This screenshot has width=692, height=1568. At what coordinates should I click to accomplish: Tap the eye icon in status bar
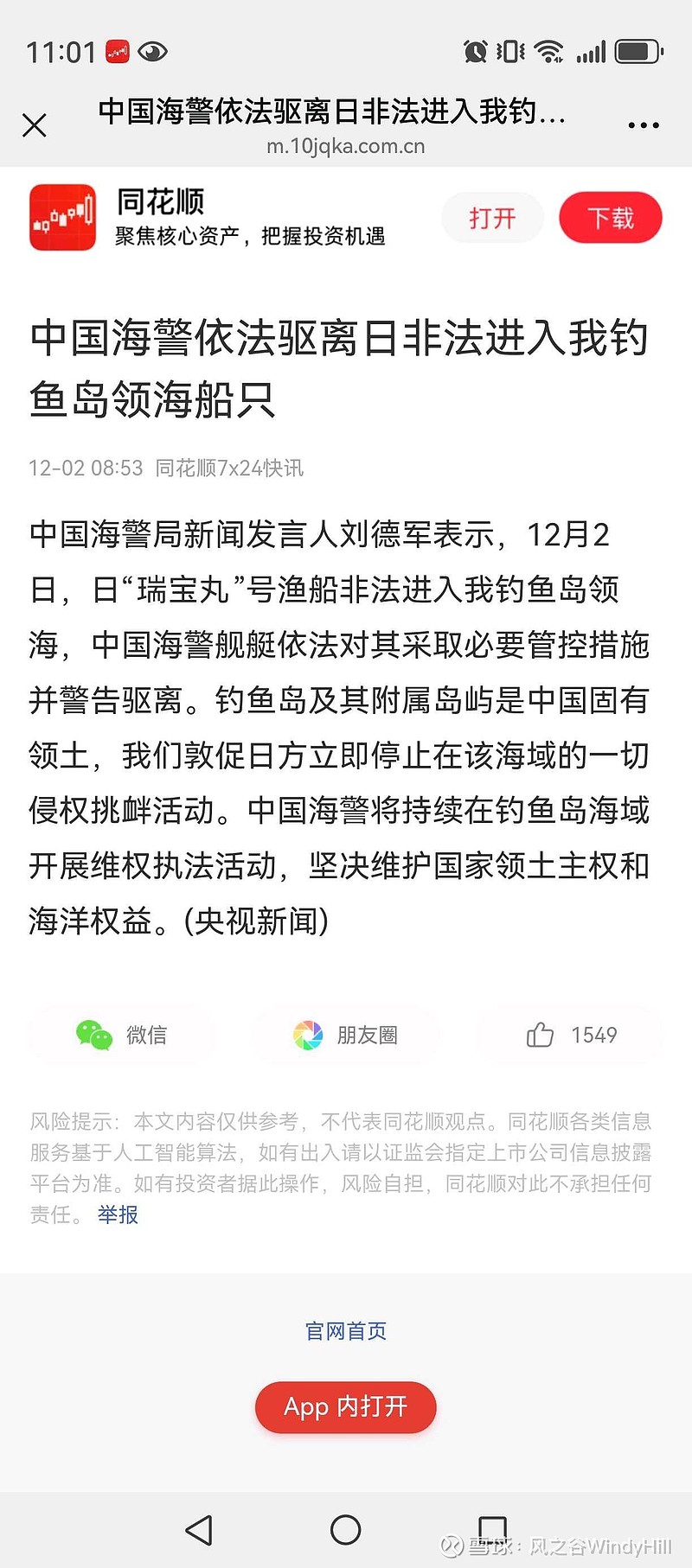(x=152, y=52)
